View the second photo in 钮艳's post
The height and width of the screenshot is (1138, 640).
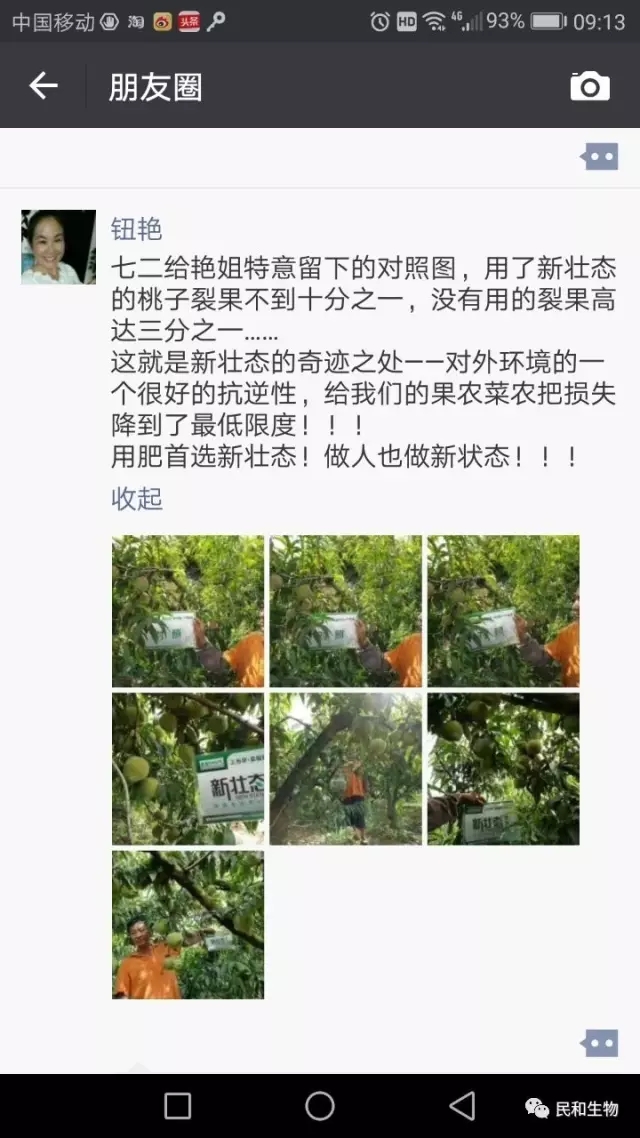[346, 611]
